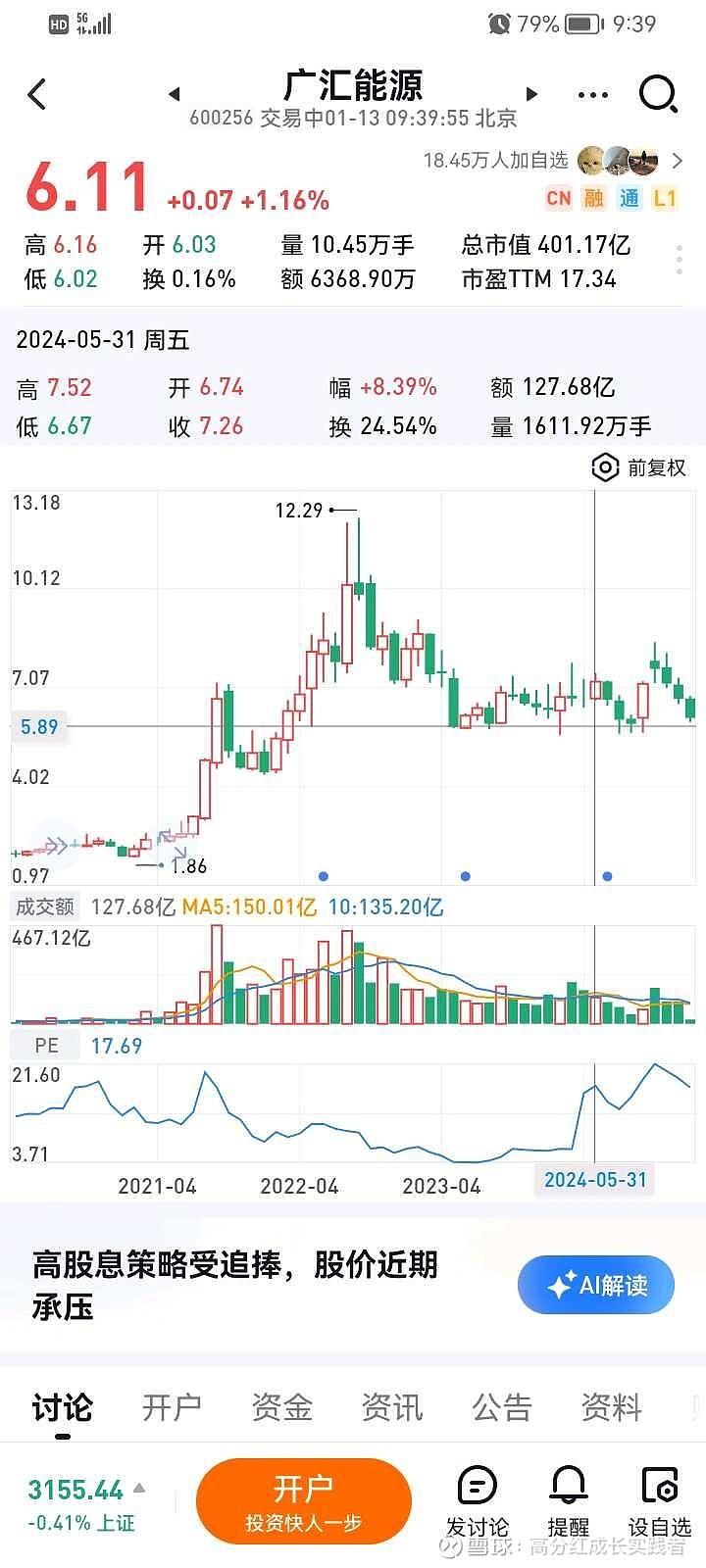This screenshot has height=1568, width=706.
Task: Open search with the magnifier icon
Action: (x=658, y=94)
